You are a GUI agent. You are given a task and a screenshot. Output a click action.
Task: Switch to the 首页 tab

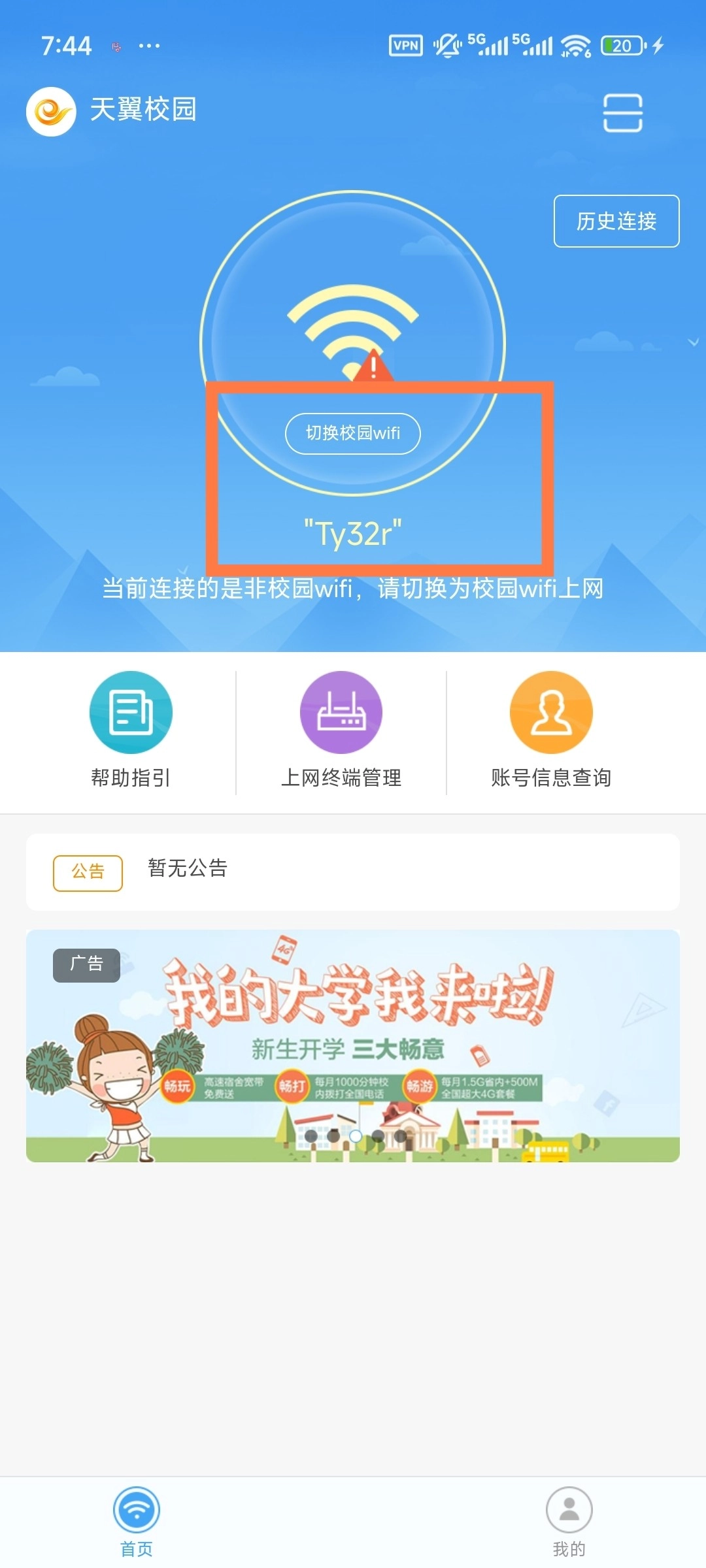[137, 1521]
